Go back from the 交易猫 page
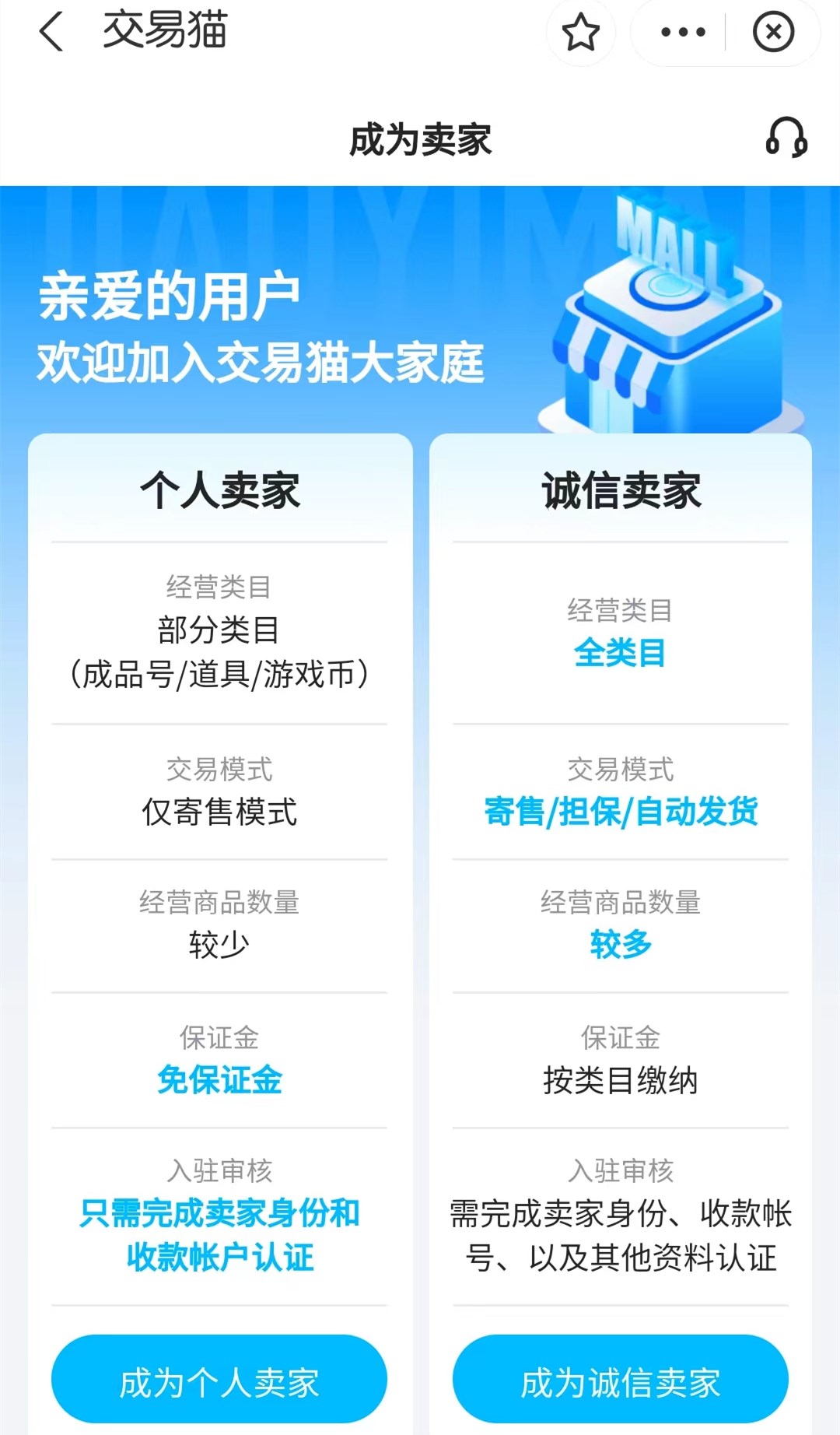Viewport: 840px width, 1435px height. (51, 33)
